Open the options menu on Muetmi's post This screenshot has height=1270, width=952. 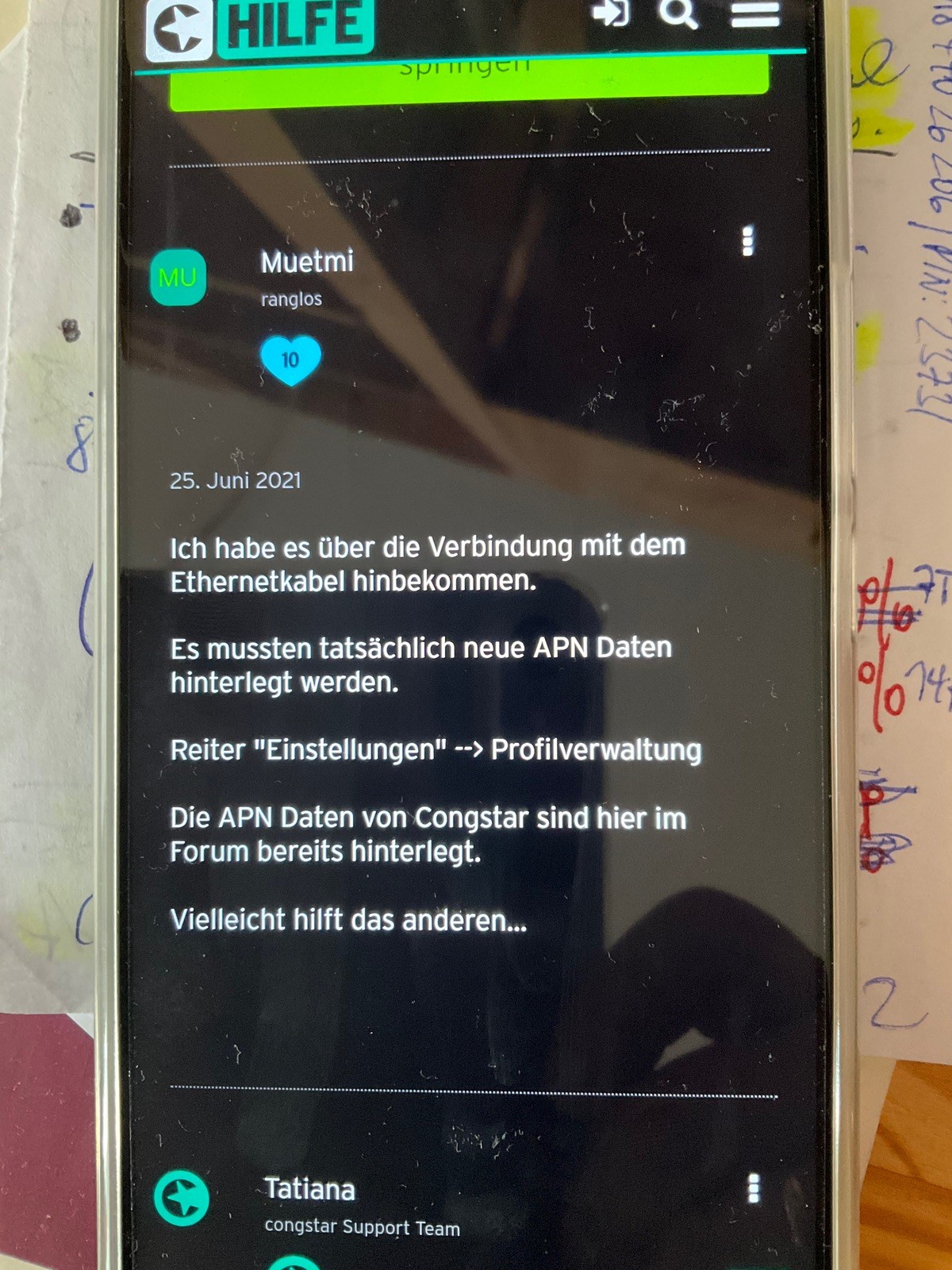pos(747,241)
